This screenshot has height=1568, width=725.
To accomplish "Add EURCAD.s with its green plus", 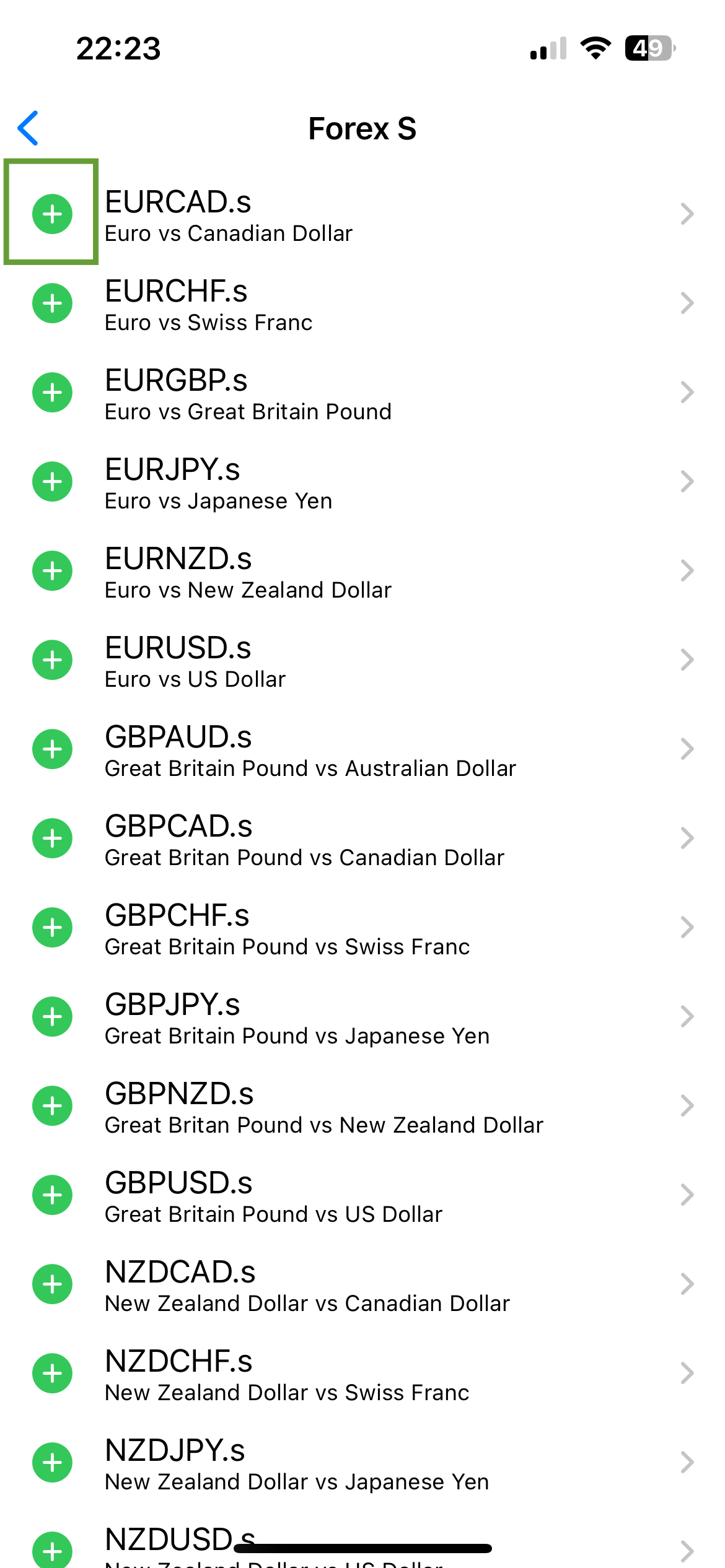I will [x=52, y=214].
